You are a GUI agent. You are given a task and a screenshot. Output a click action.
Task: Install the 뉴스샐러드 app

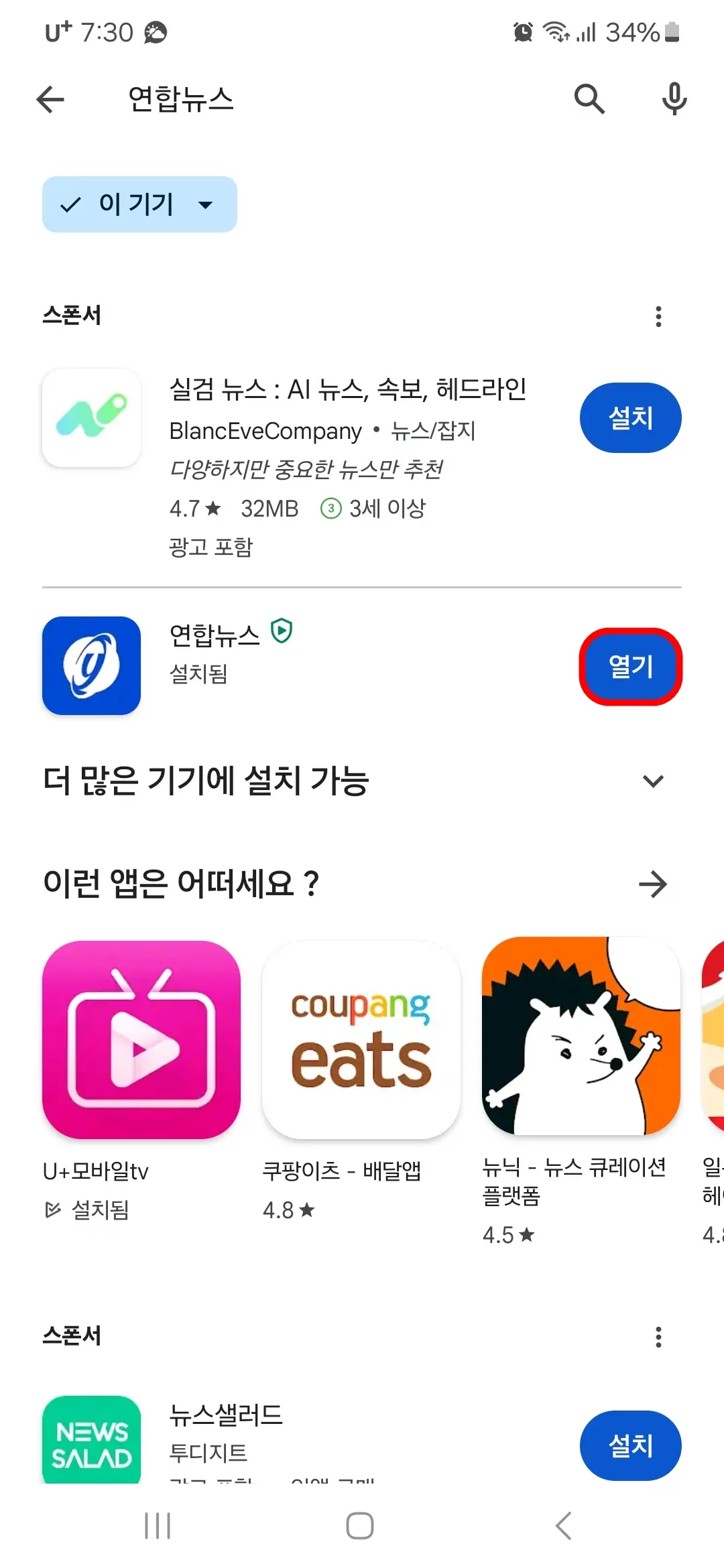(630, 1445)
